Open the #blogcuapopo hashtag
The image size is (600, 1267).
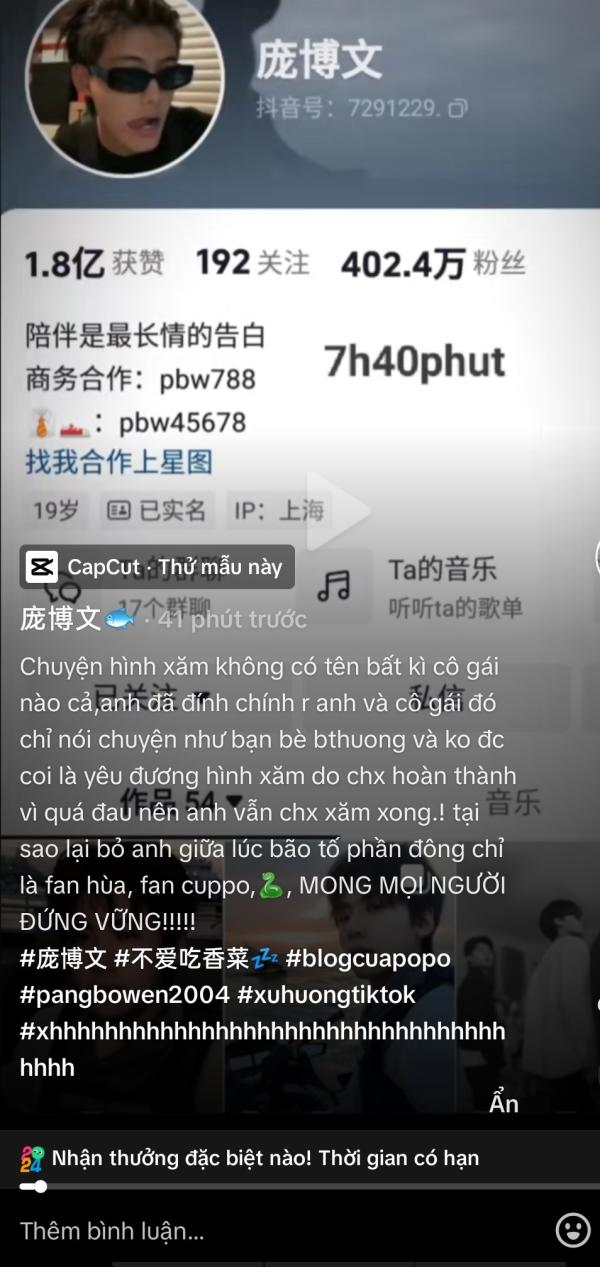coord(367,958)
